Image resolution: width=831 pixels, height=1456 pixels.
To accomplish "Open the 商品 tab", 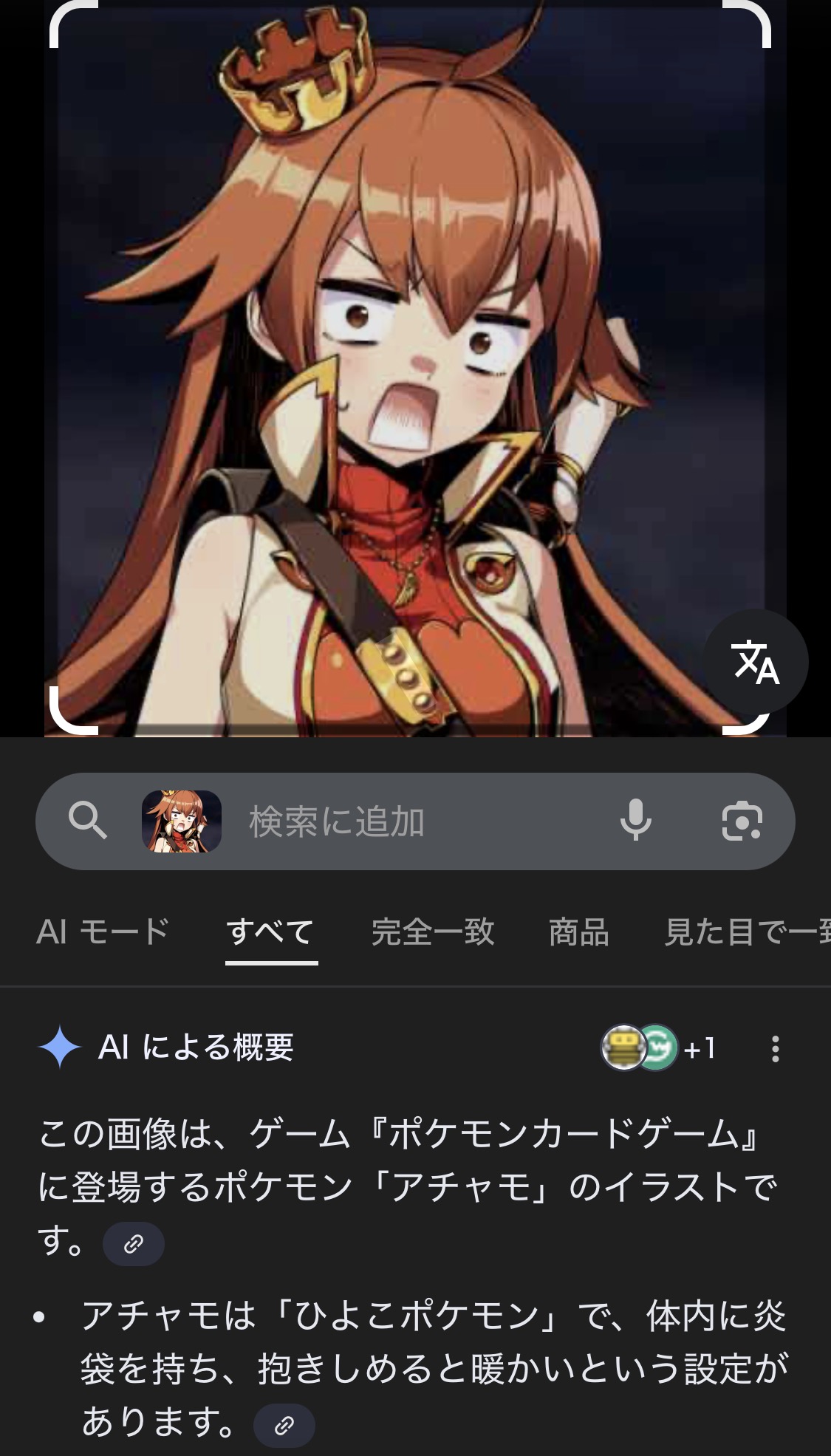I will pos(578,932).
